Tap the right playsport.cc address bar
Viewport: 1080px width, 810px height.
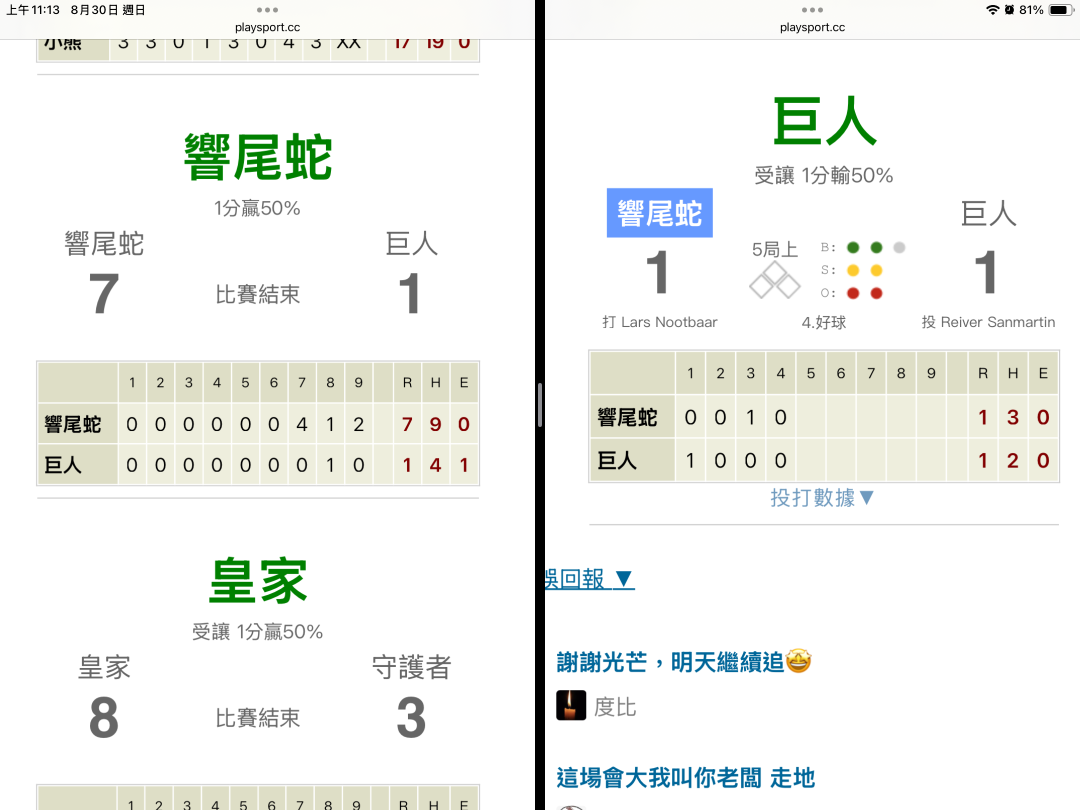point(812,28)
